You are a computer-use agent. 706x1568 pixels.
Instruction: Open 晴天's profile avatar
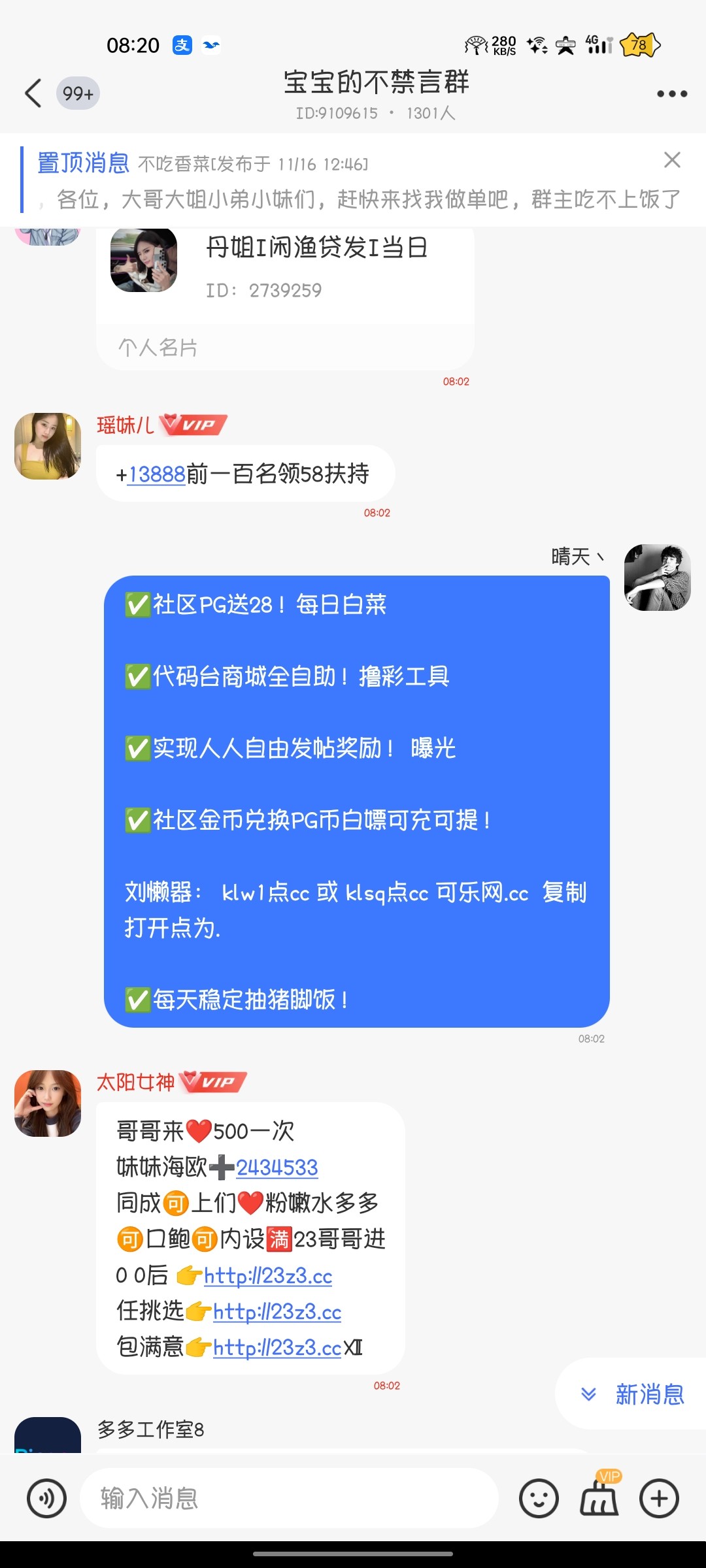(x=657, y=578)
